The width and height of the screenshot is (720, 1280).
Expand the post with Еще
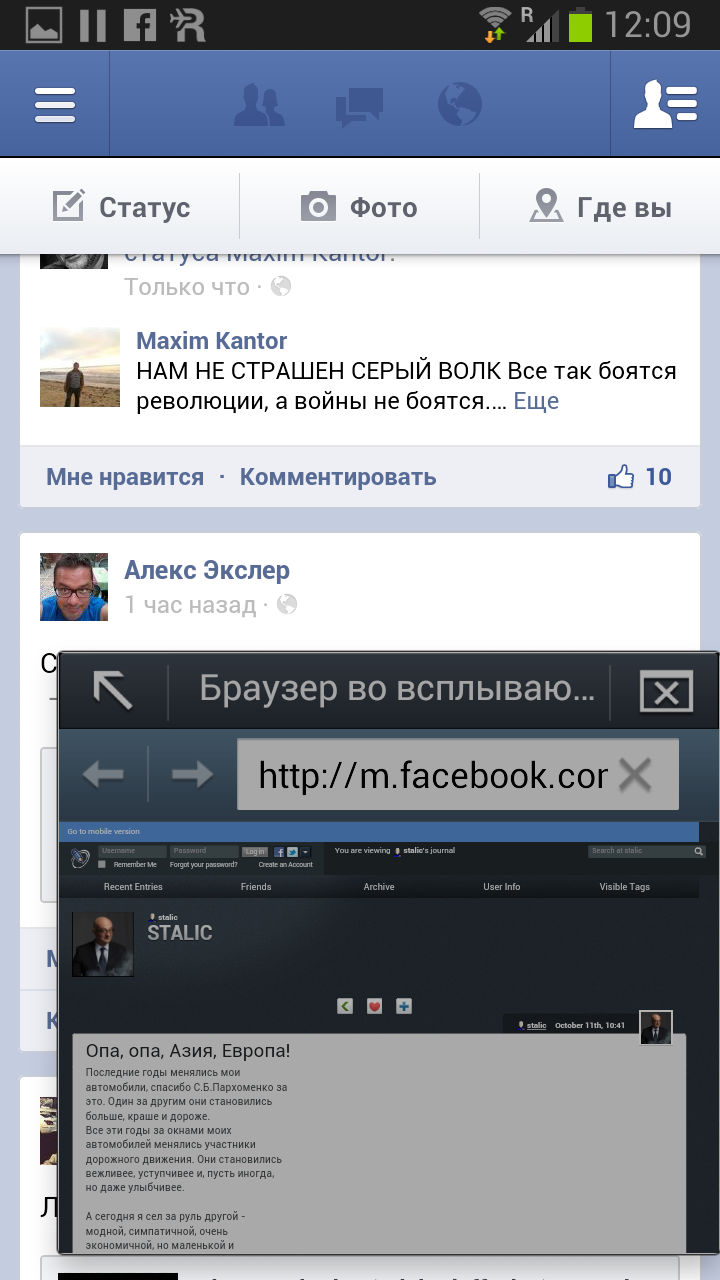pyautogui.click(x=536, y=401)
